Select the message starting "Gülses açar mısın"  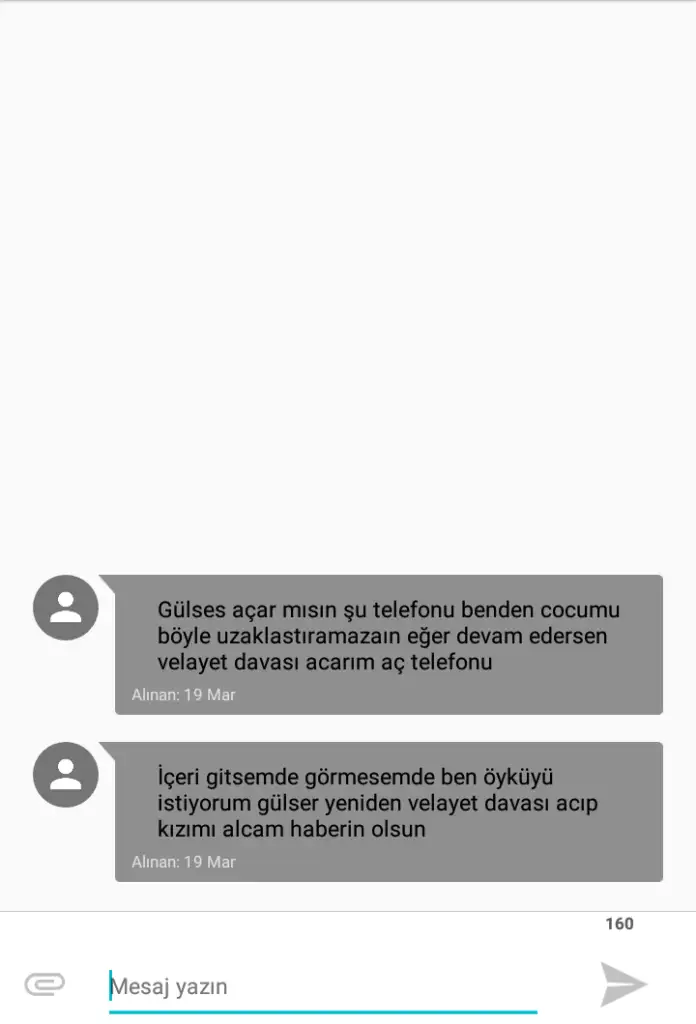point(388,644)
